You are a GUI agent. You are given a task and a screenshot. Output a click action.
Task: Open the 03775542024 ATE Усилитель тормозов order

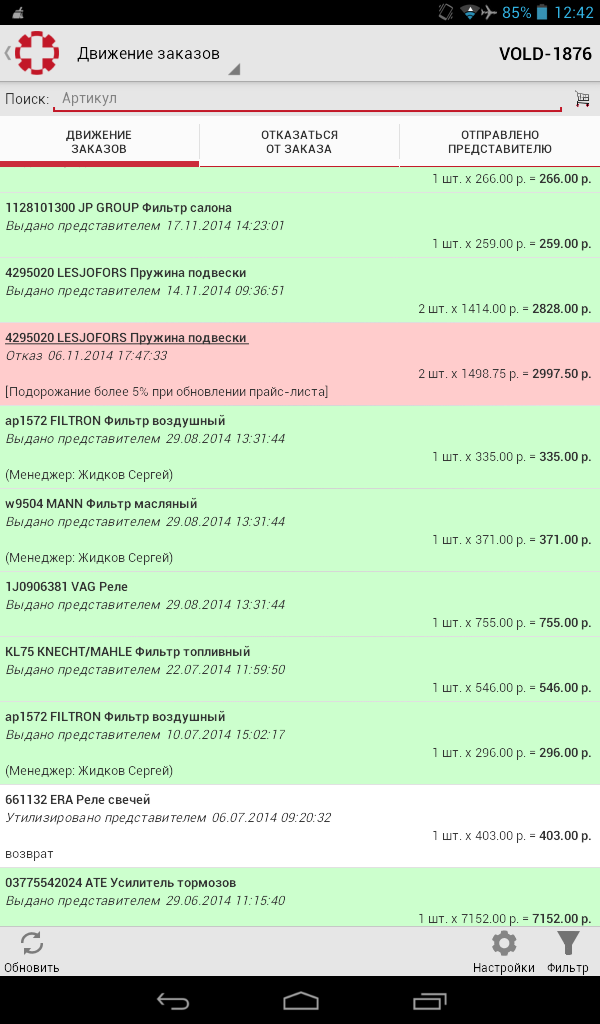[x=300, y=898]
